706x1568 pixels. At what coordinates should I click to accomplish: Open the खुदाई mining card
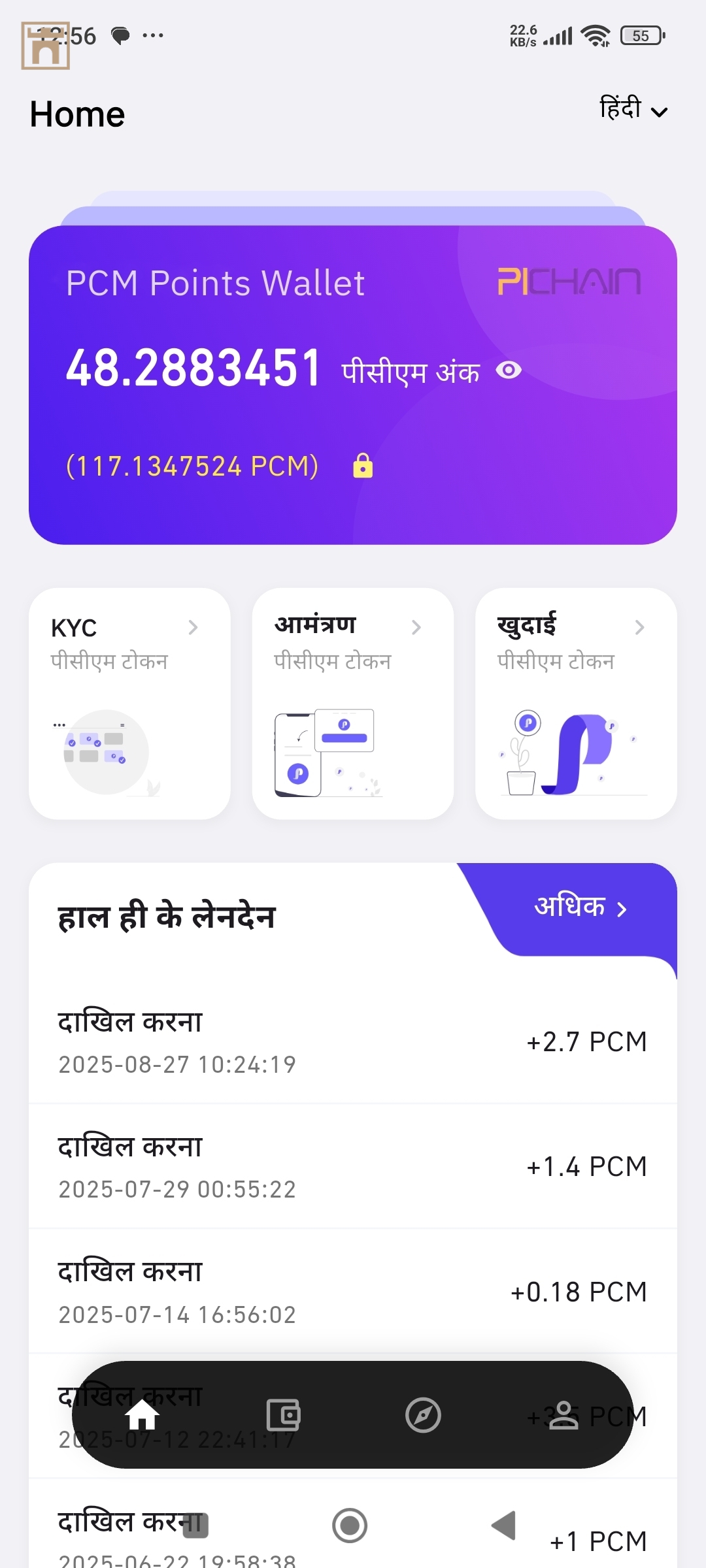[x=575, y=703]
